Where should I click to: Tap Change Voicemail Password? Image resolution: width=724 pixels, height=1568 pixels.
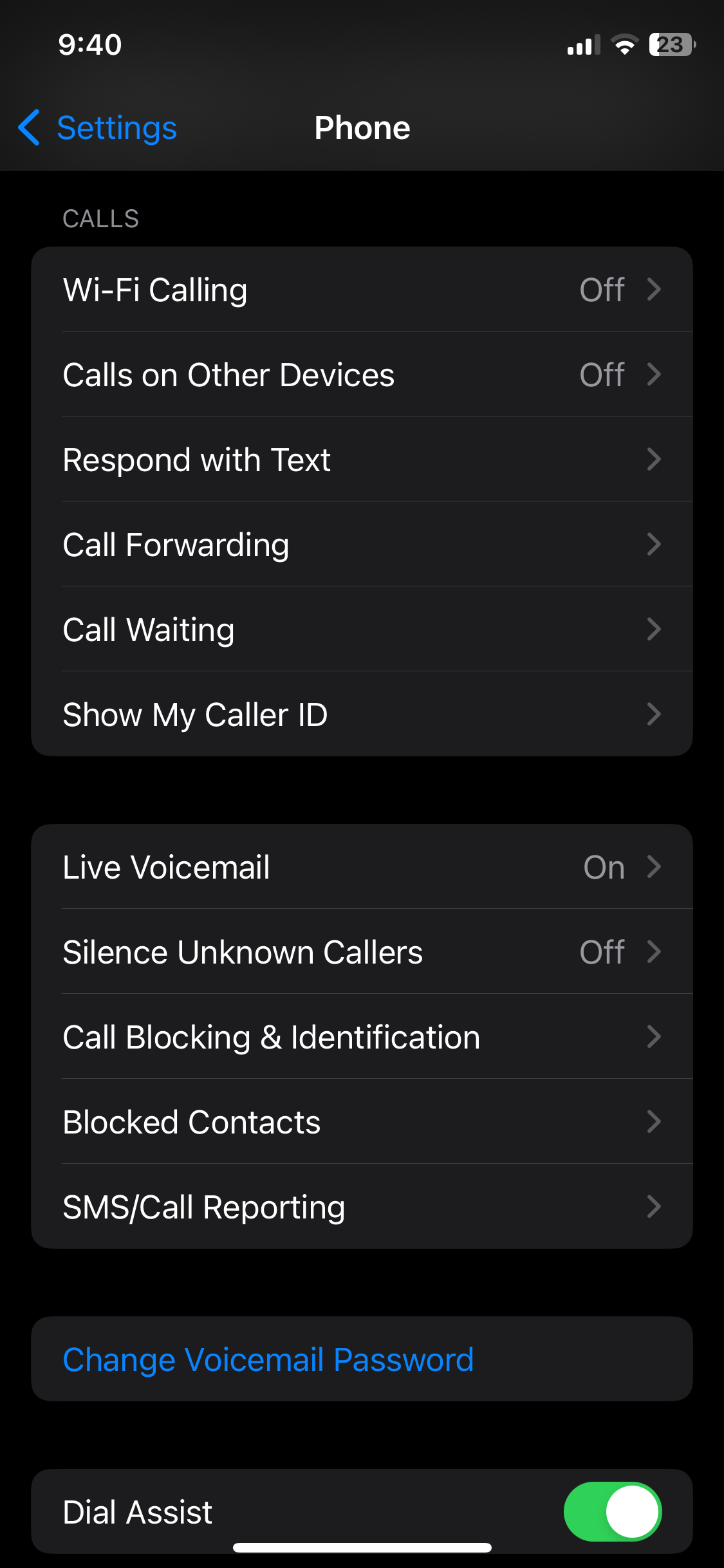(268, 1359)
